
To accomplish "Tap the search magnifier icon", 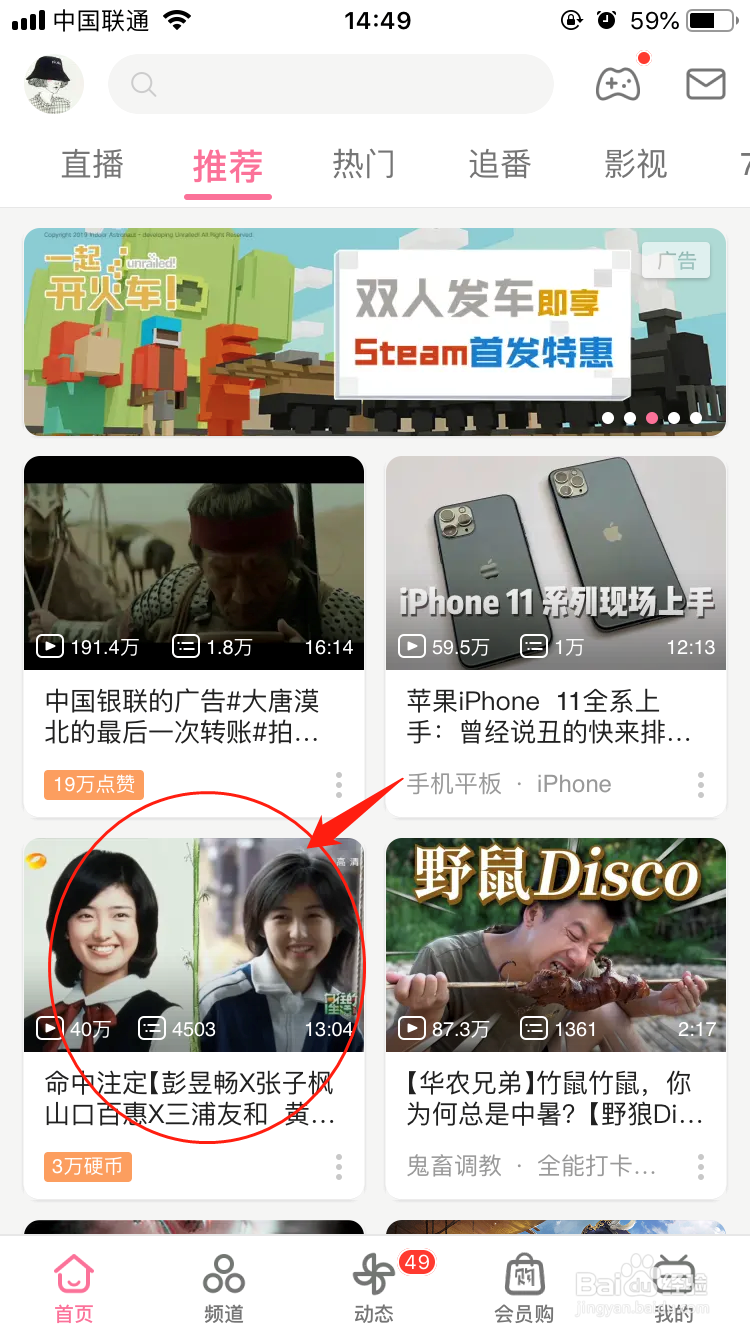I will pyautogui.click(x=143, y=84).
